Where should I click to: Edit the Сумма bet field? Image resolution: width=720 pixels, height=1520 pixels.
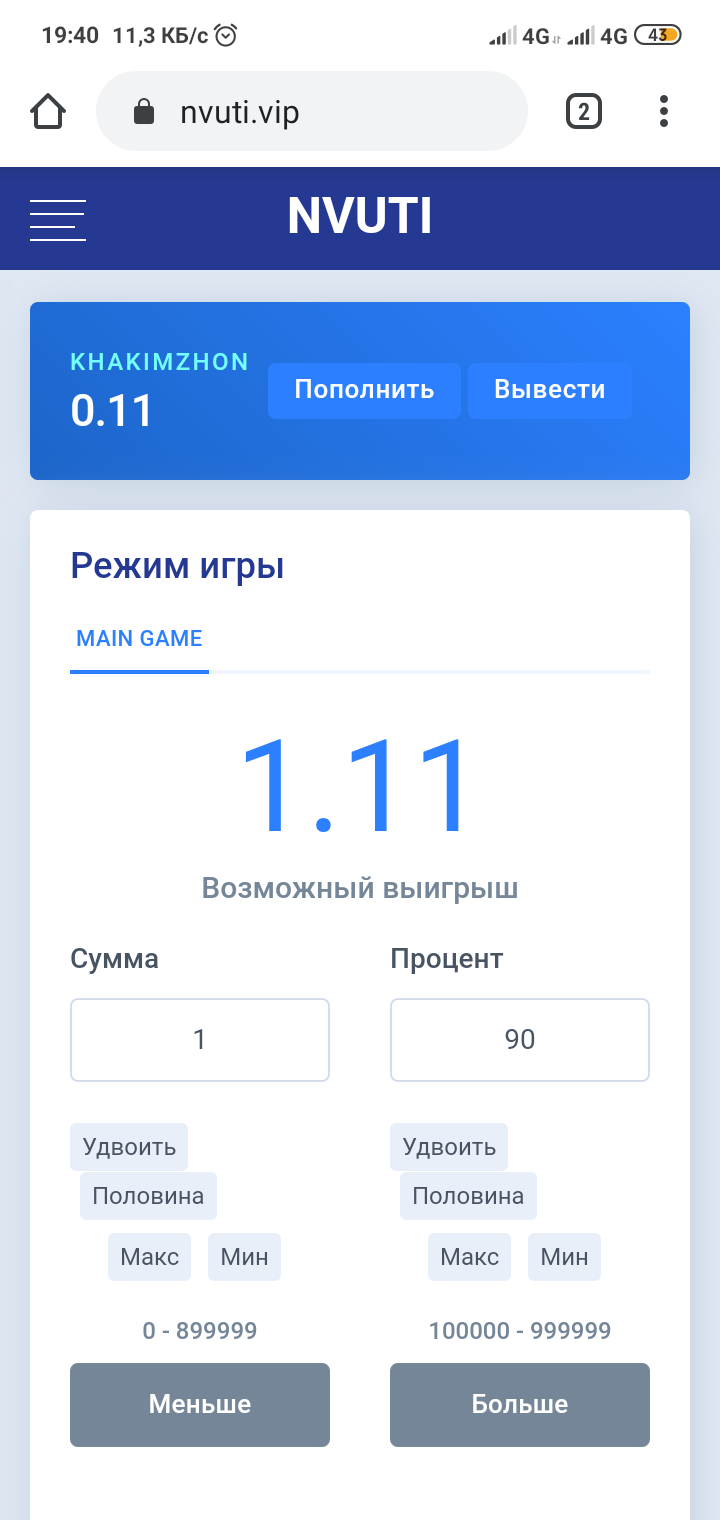[x=200, y=1040]
